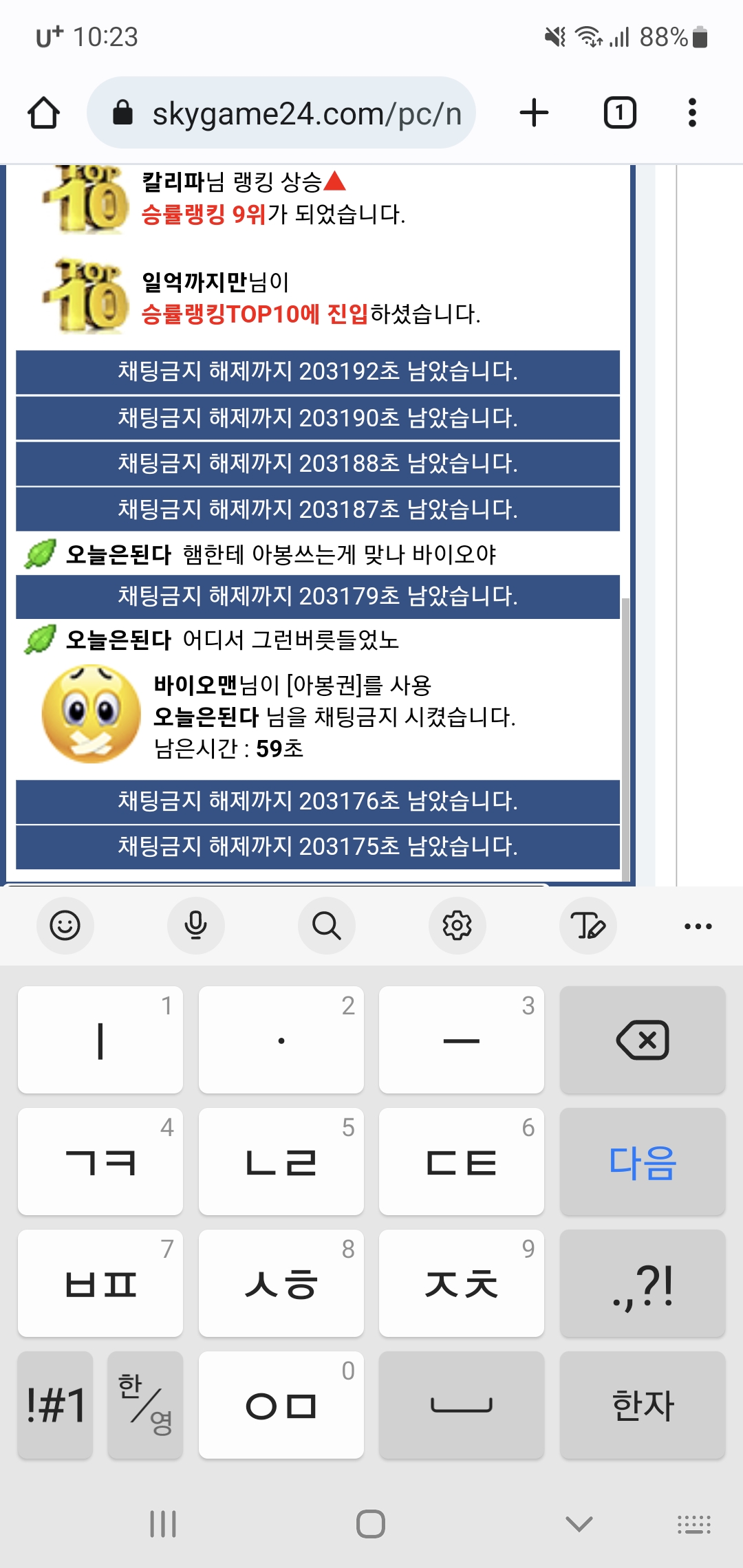Open a new browser tab
The width and height of the screenshot is (743, 1568).
(534, 113)
